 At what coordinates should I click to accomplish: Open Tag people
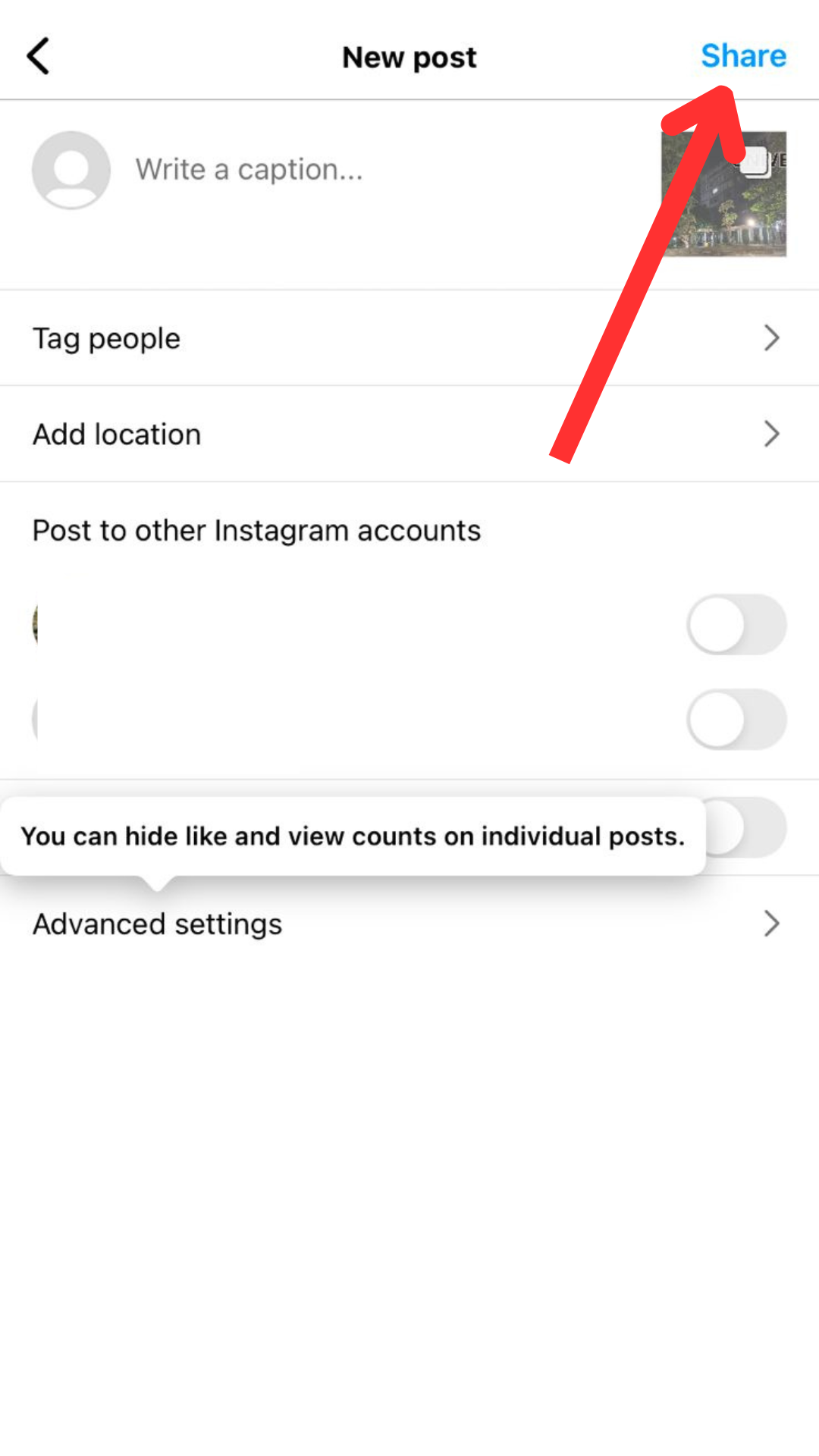pos(409,338)
